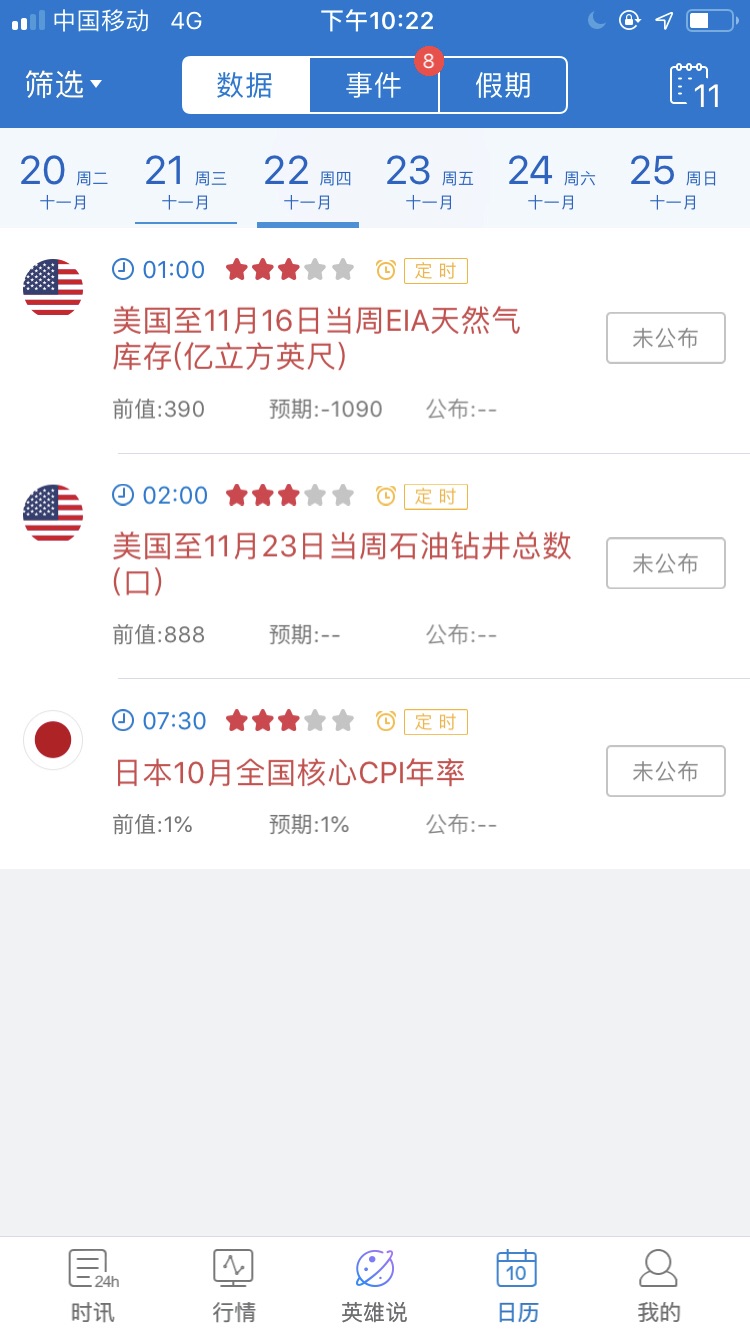Tap 未公布 button for 石油钻井总数
This screenshot has width=750, height=1334.
666,563
